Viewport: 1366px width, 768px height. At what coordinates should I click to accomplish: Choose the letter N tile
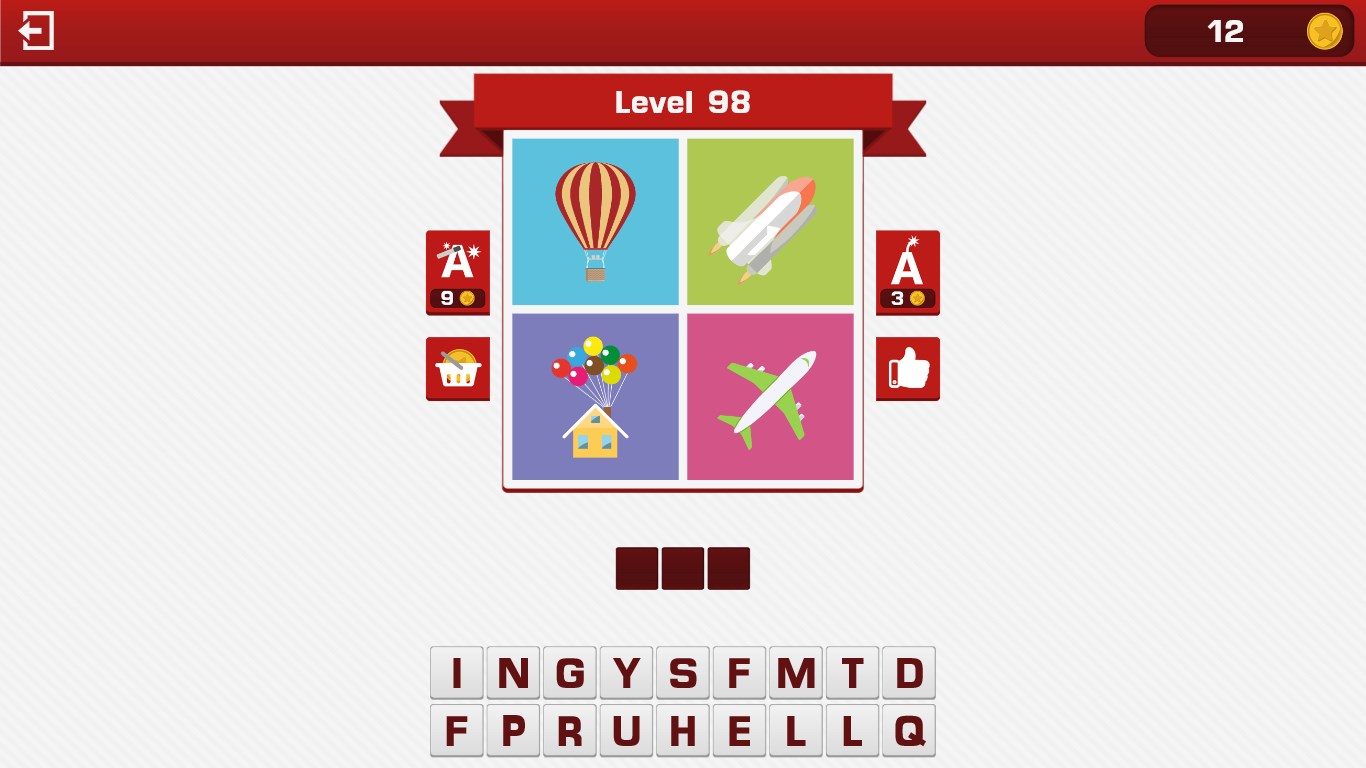[x=513, y=673]
